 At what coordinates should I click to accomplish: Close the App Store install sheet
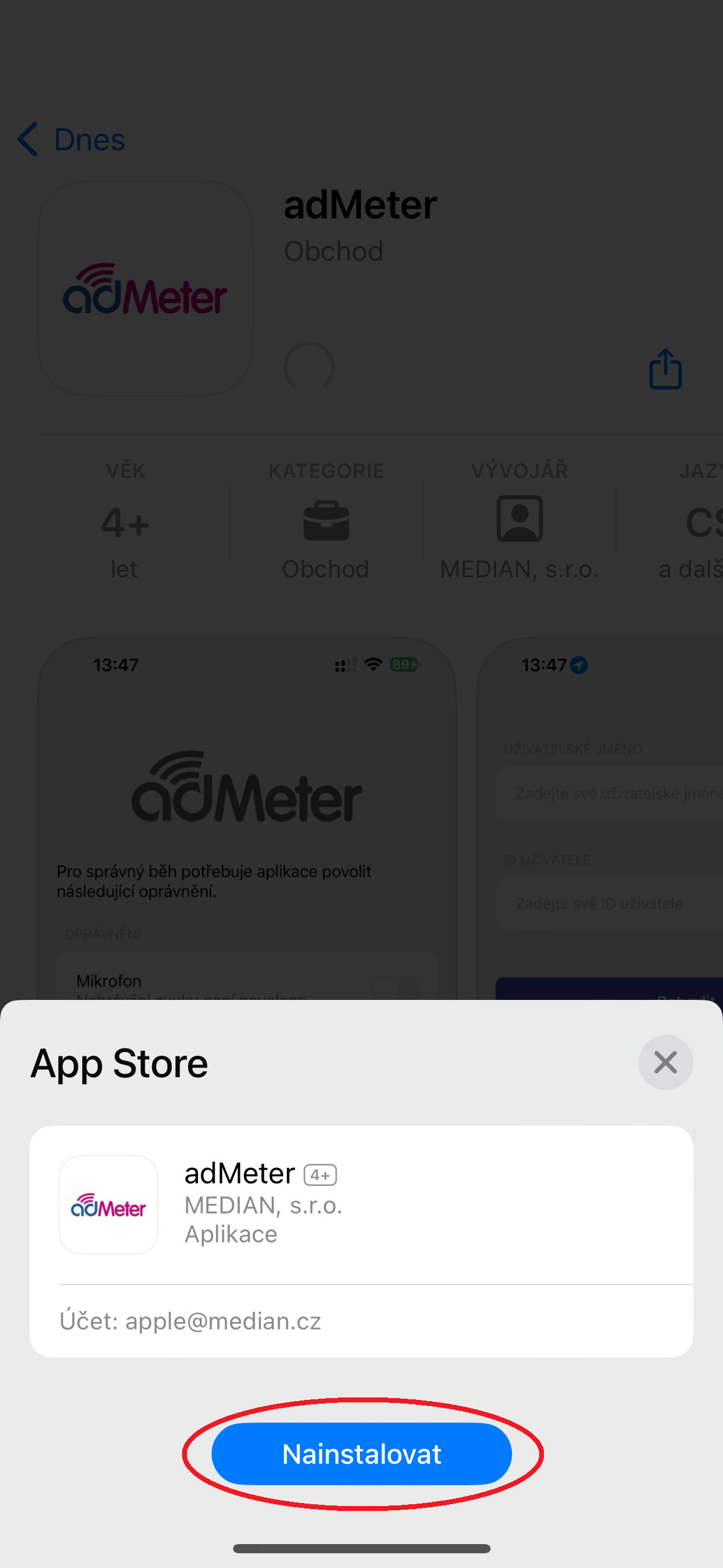665,1062
